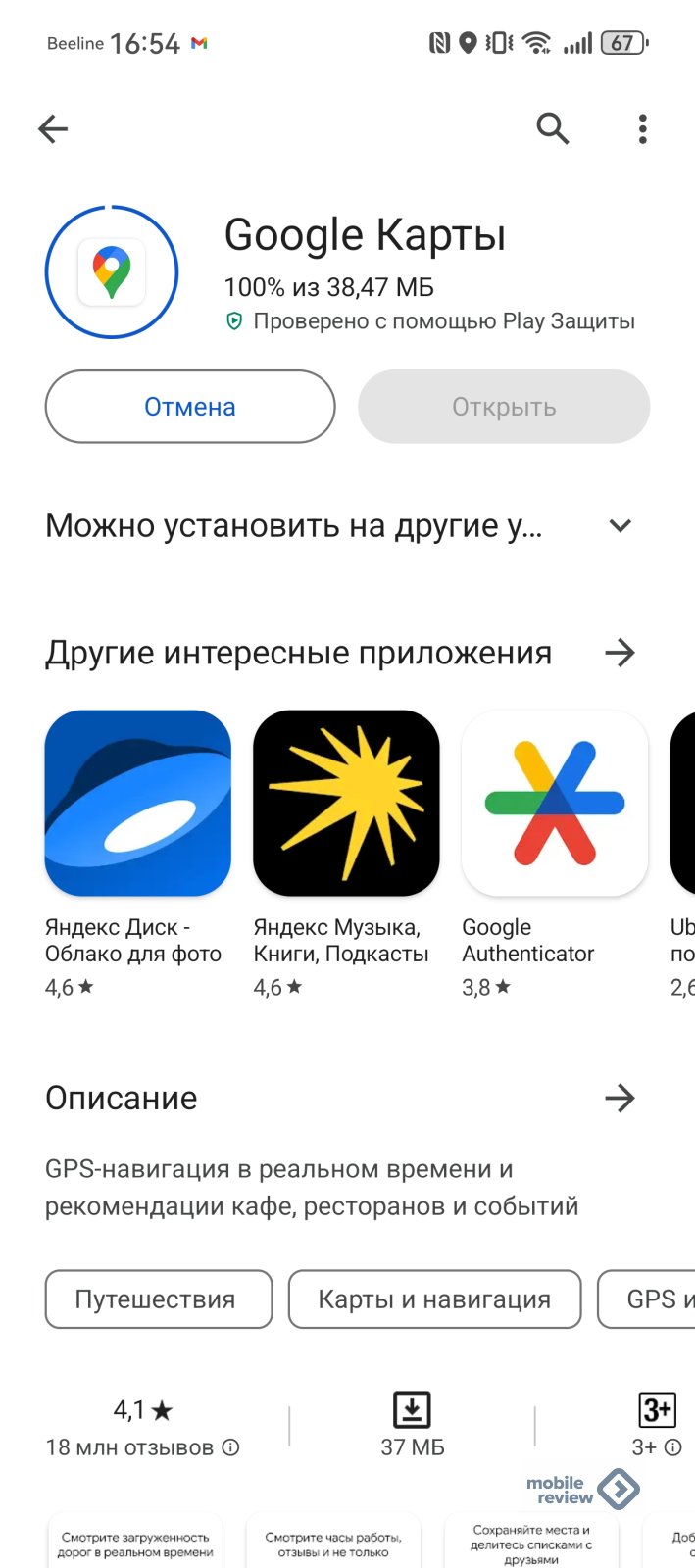Show info about the 3+ age rating
695x1568 pixels.
(672, 1447)
